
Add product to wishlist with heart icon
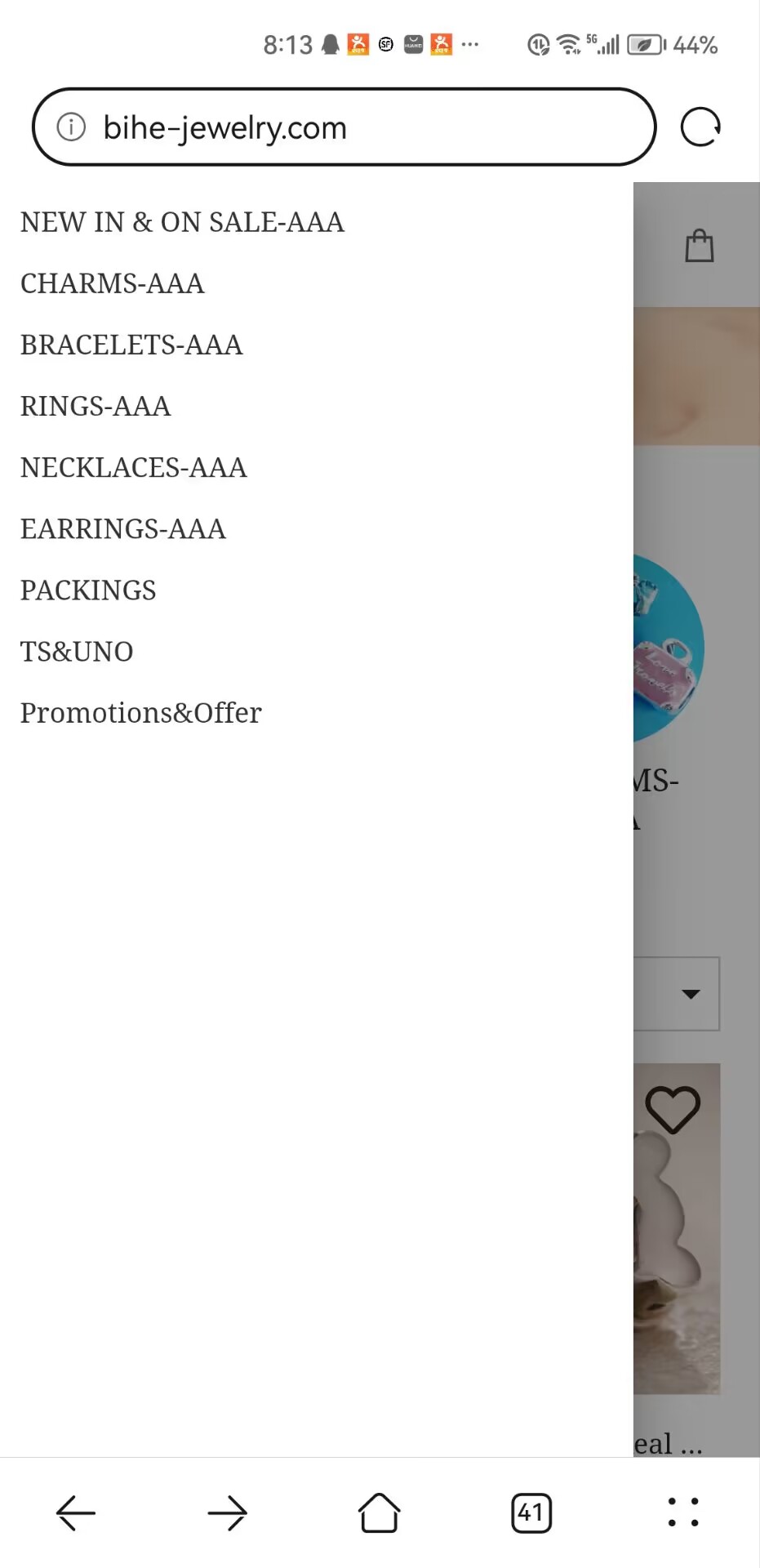coord(673,1109)
